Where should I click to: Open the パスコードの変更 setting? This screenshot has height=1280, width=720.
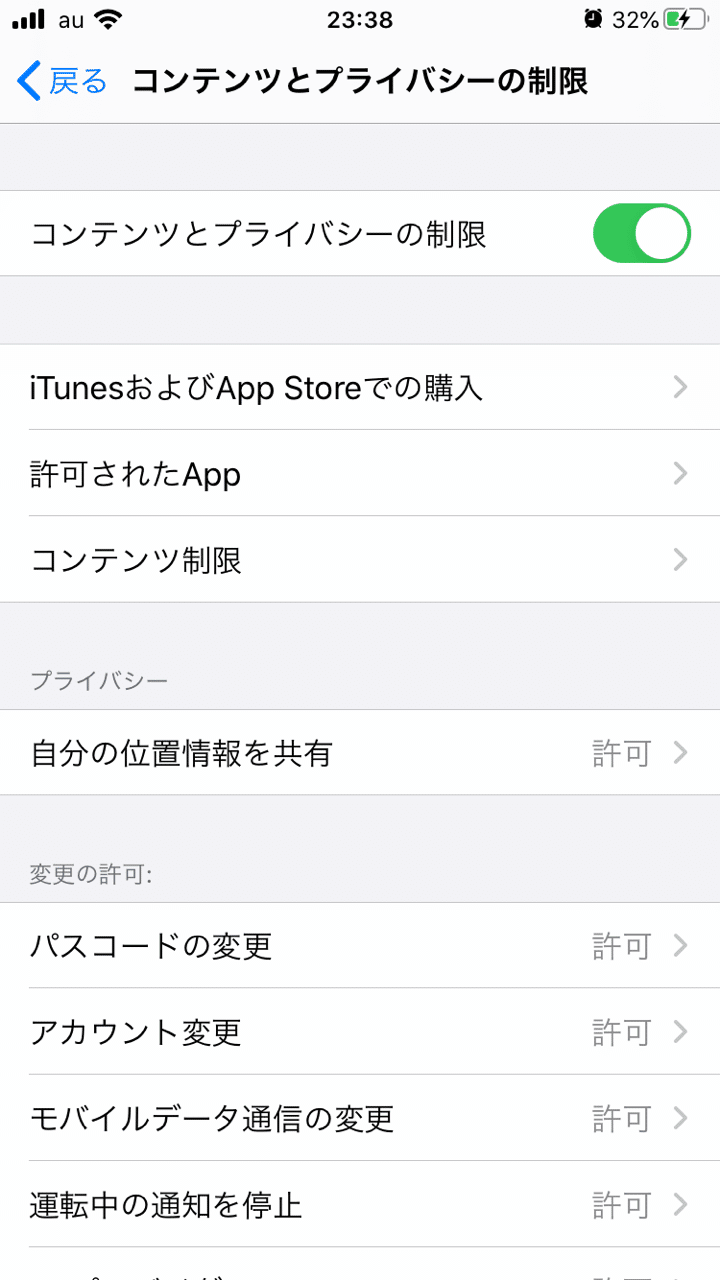point(360,946)
